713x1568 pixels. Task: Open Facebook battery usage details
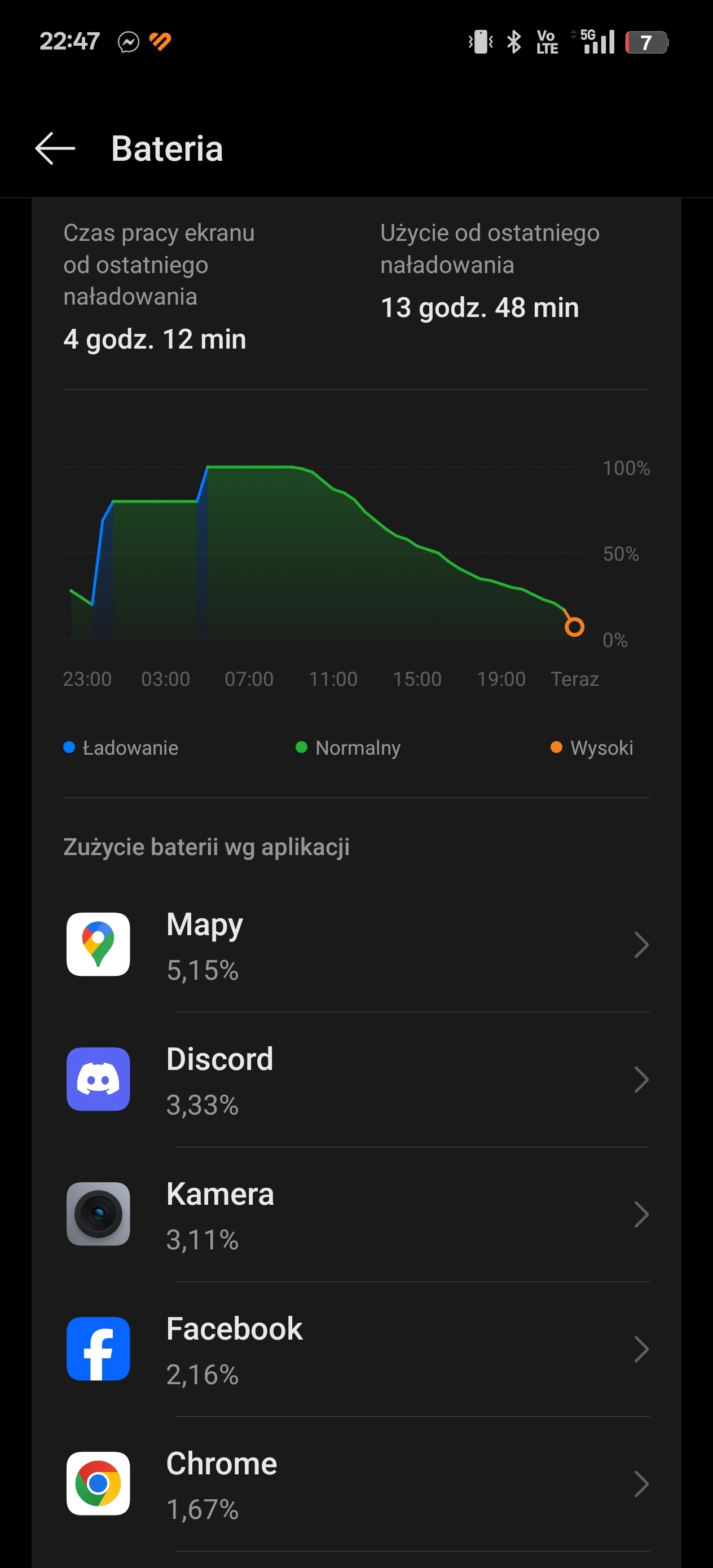click(x=356, y=1350)
